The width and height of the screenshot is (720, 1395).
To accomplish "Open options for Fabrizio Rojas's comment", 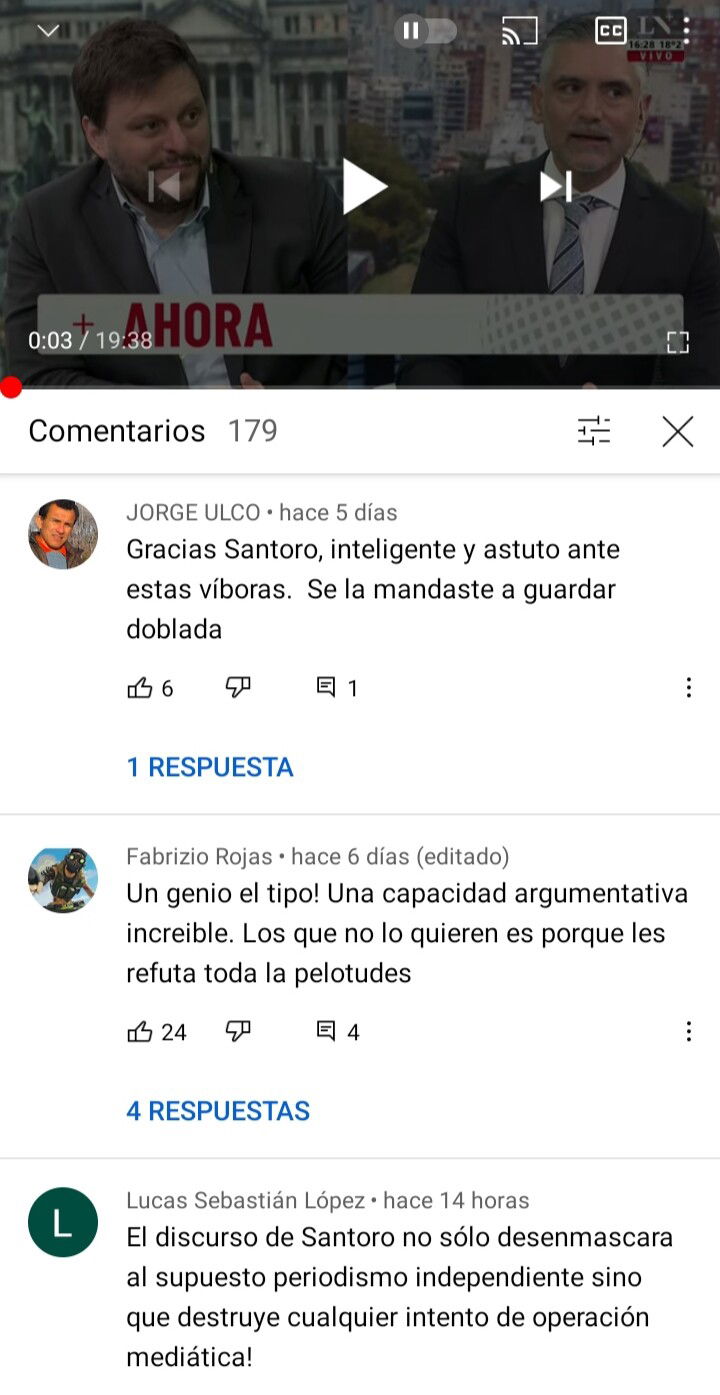I will coord(688,1032).
